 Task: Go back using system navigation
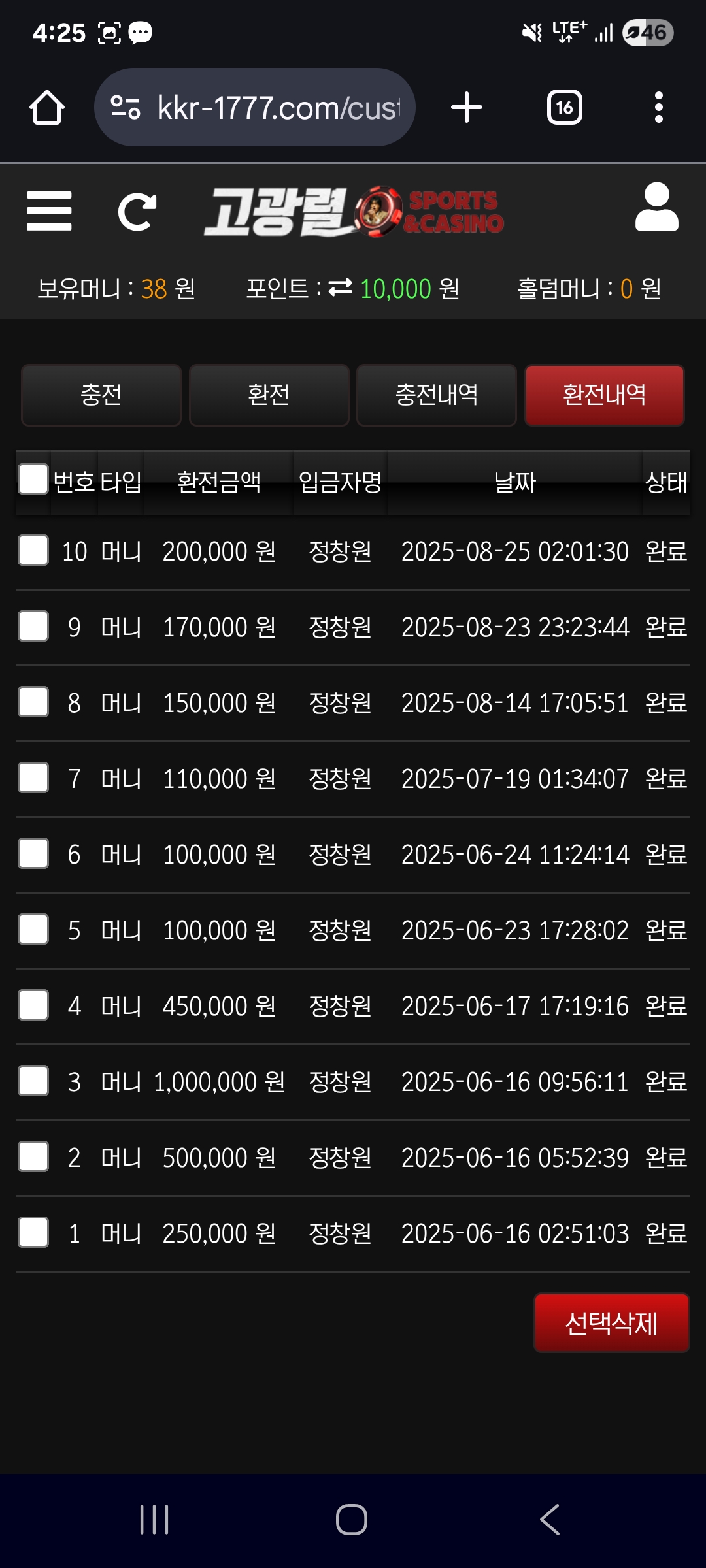(550, 1520)
